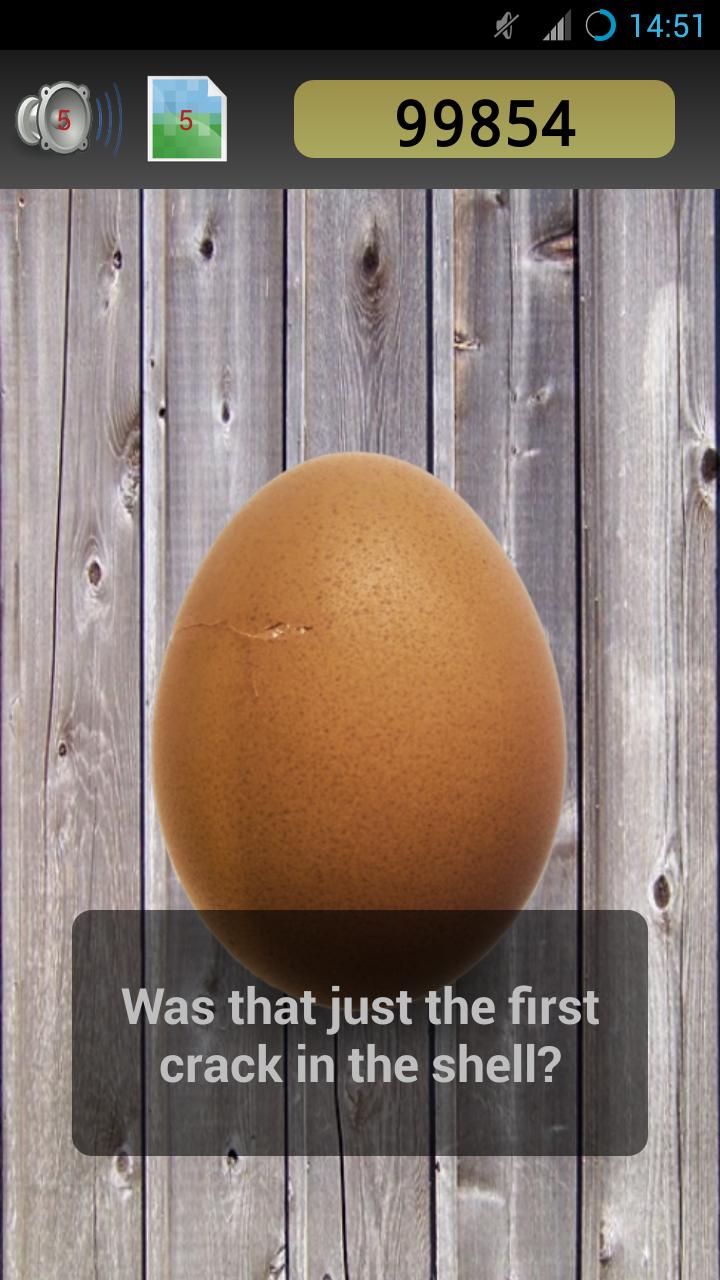Change the background picture icon
This screenshot has height=1280, width=720.
(x=187, y=120)
